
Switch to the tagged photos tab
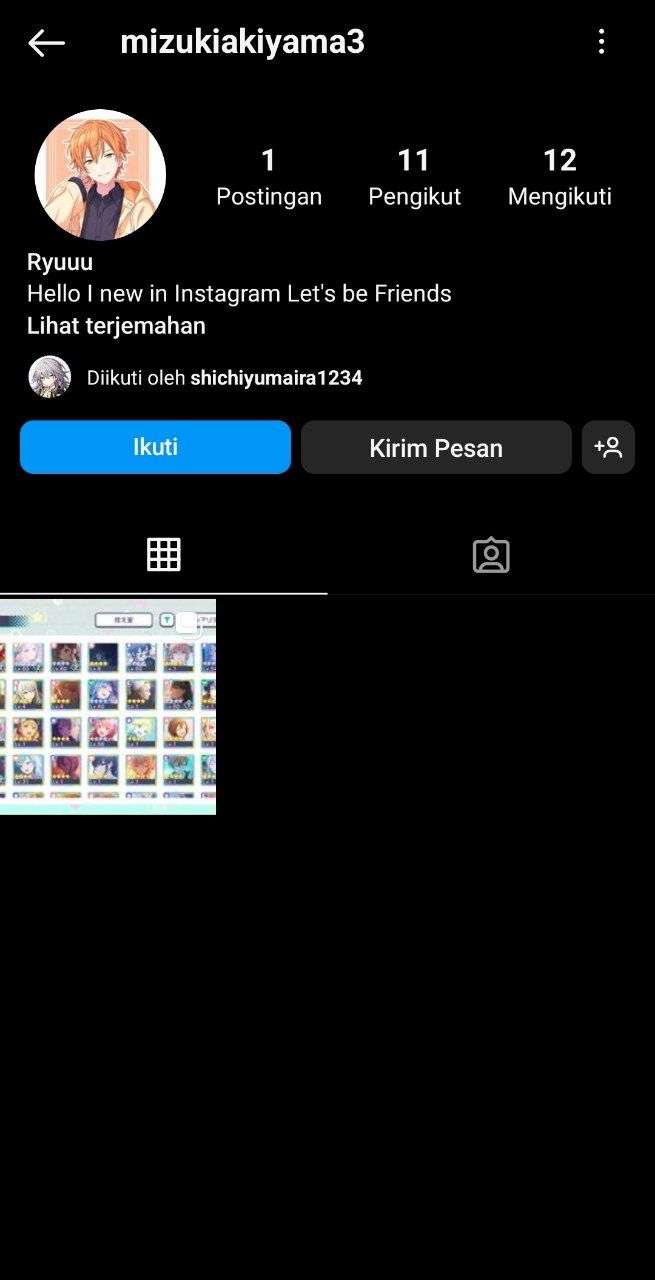pos(491,555)
